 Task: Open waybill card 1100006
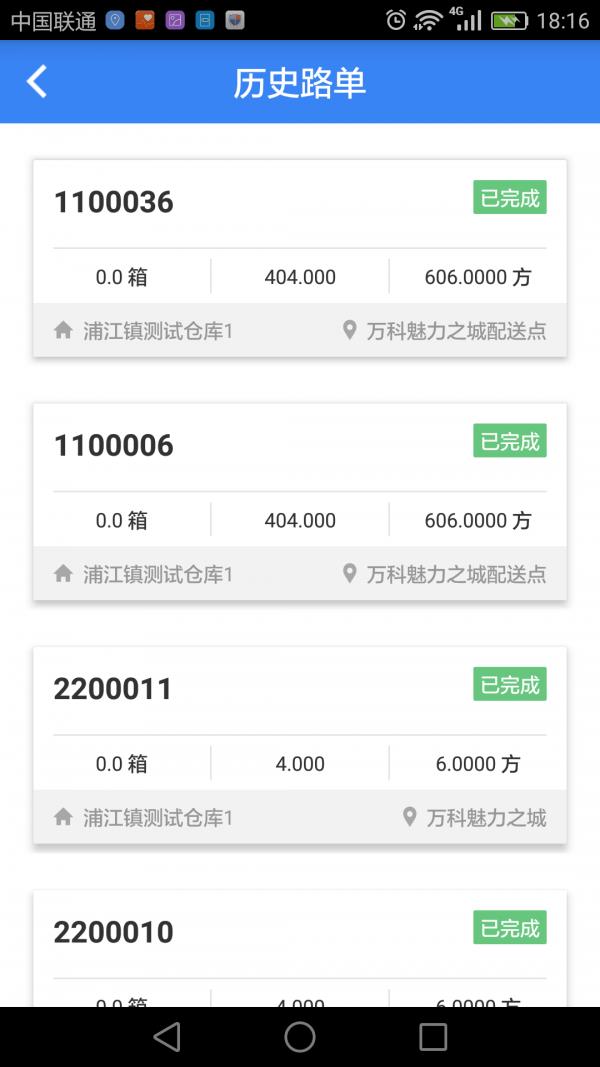[x=300, y=502]
